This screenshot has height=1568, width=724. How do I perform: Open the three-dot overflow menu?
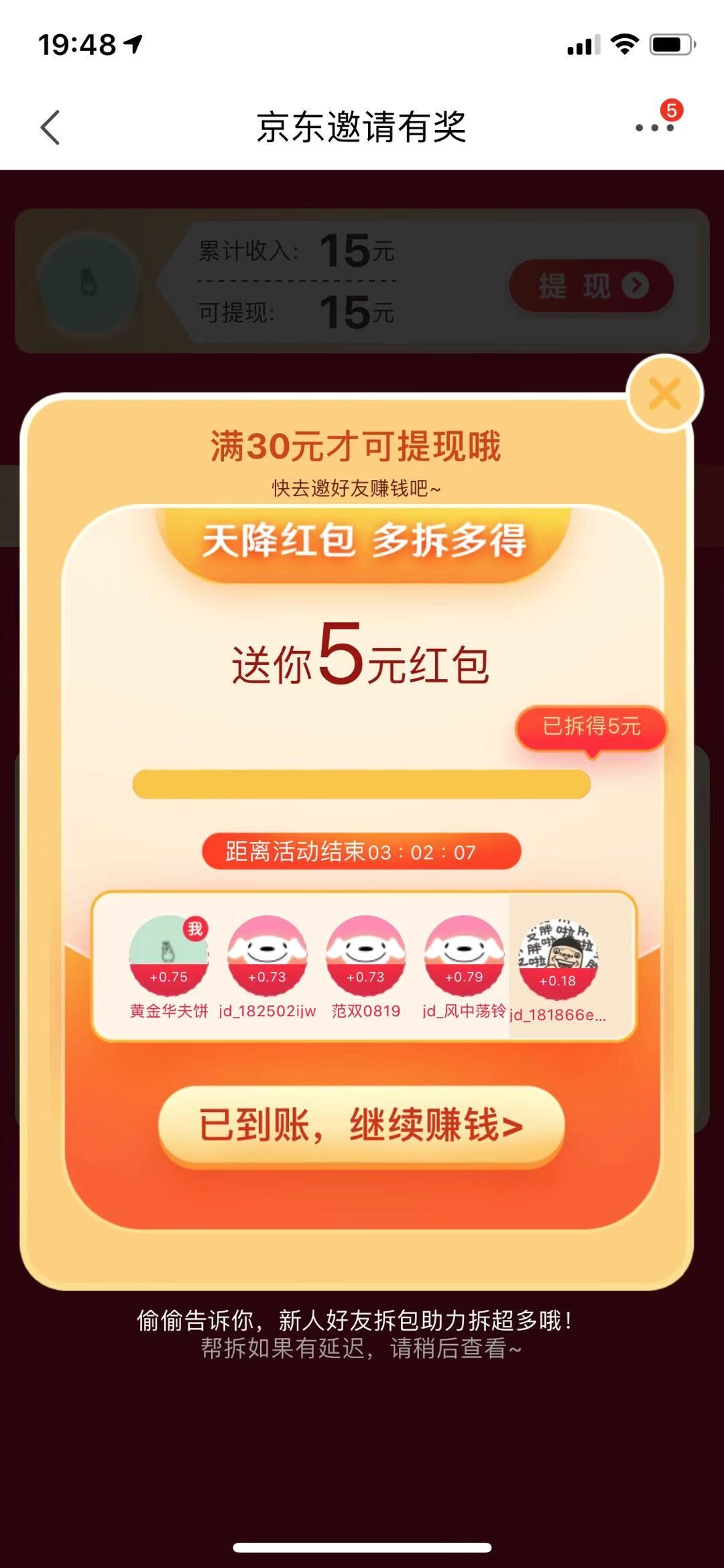pyautogui.click(x=654, y=127)
